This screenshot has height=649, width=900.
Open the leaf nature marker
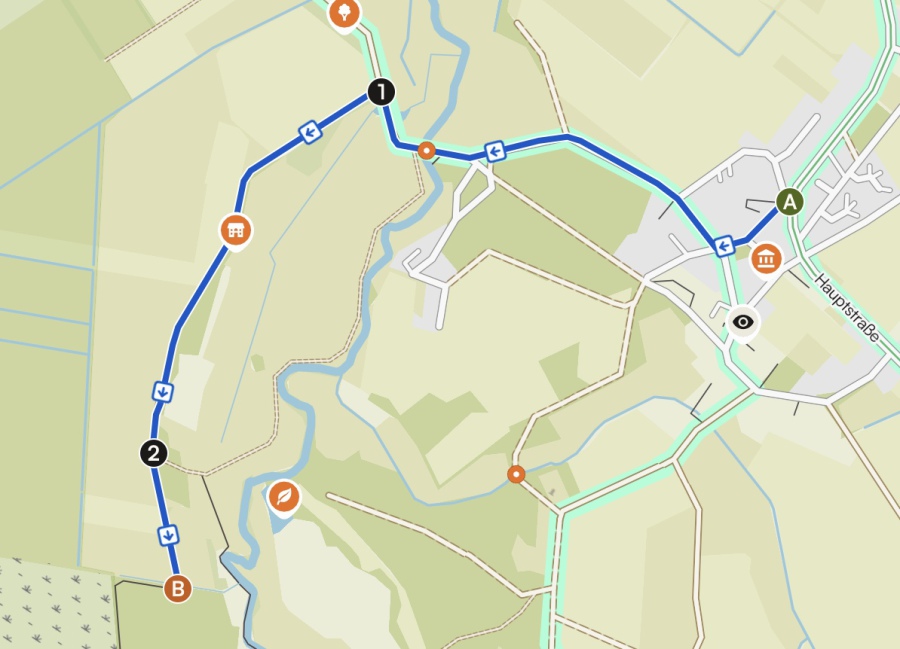coord(285,495)
